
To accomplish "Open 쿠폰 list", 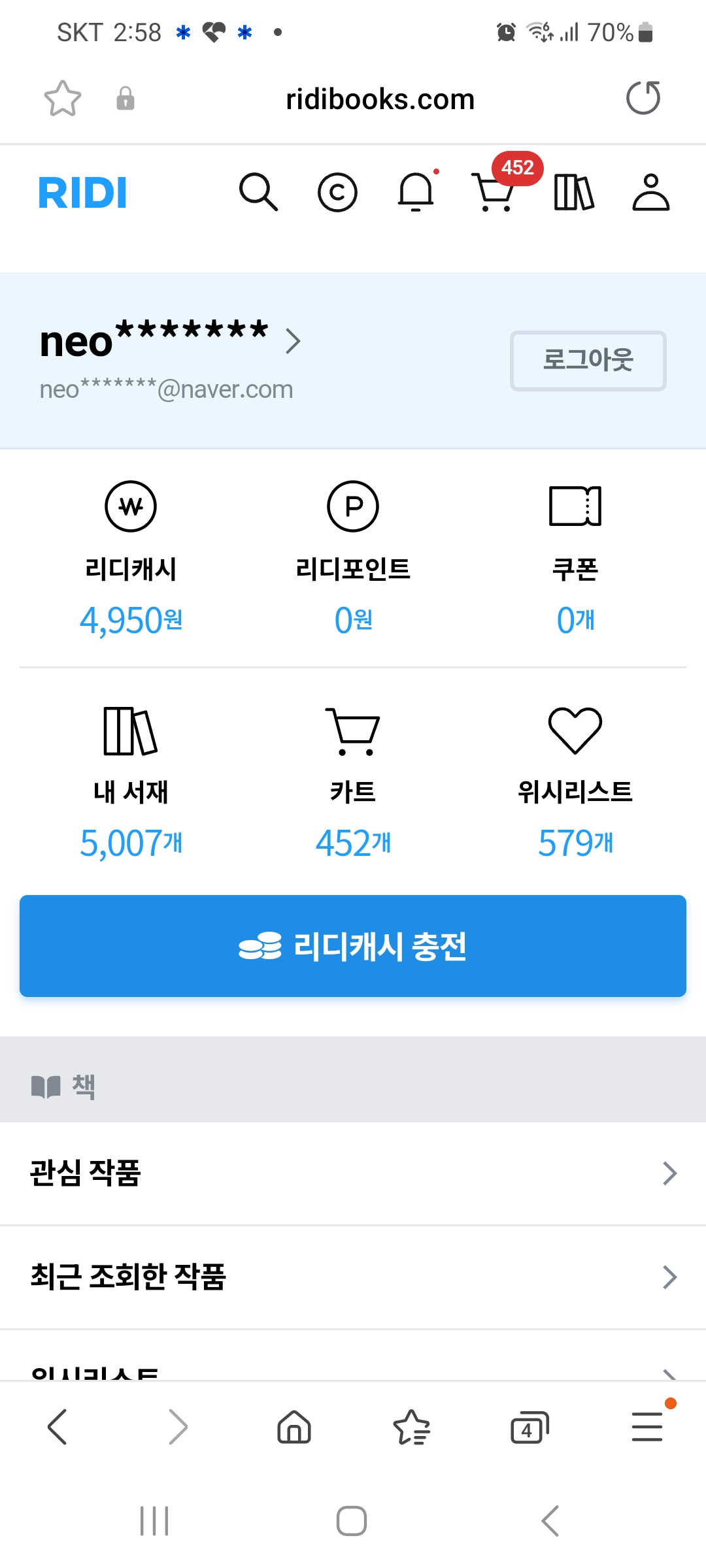I will [x=575, y=559].
